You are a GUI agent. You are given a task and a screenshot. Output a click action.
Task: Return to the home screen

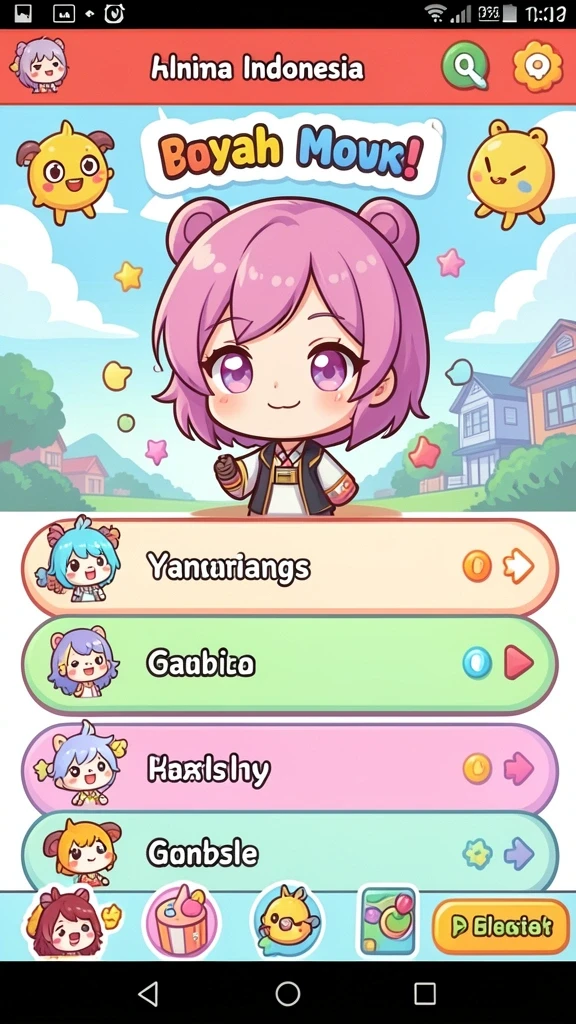(288, 994)
